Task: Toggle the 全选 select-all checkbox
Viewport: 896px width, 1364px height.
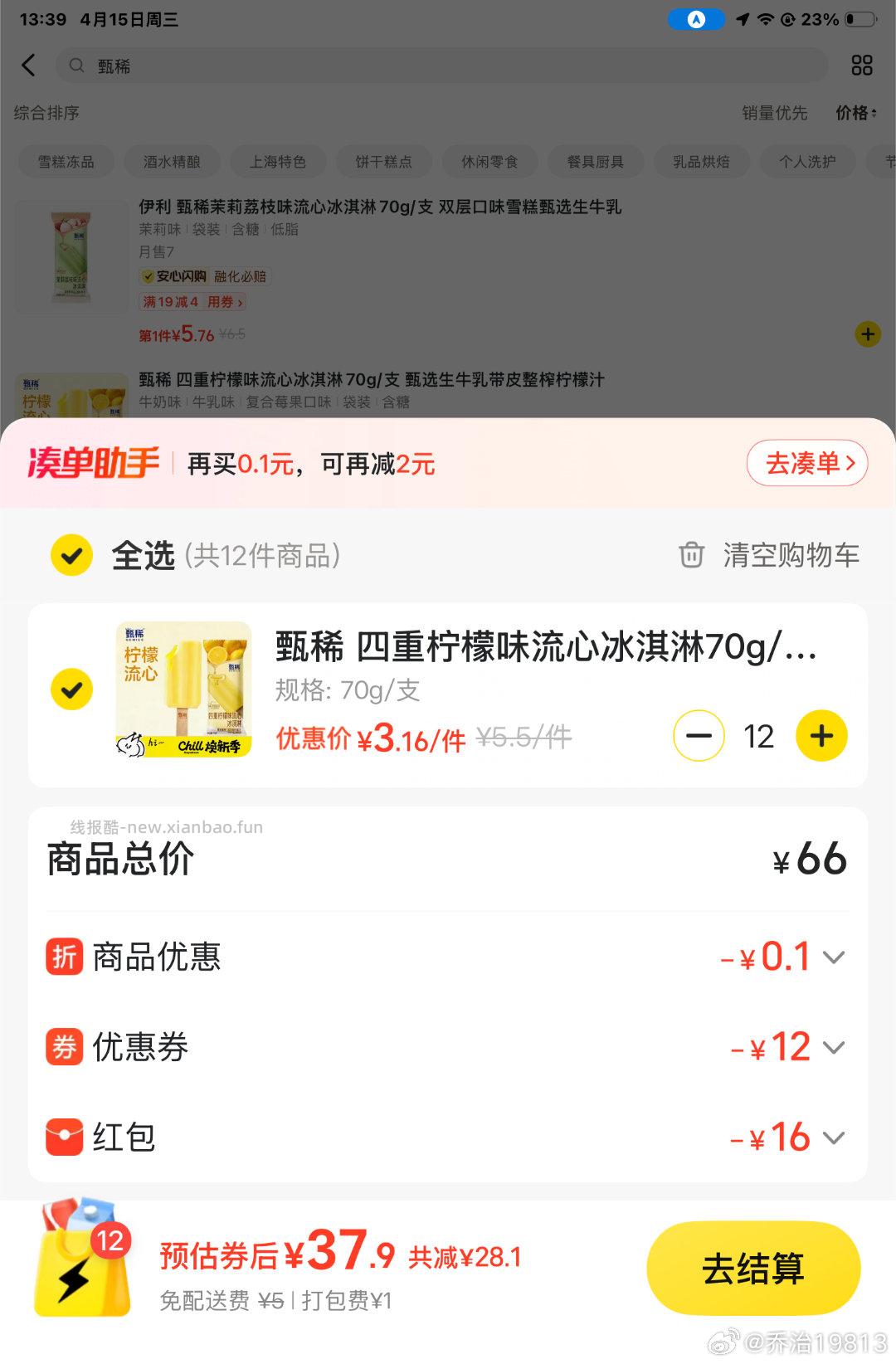Action: [71, 555]
